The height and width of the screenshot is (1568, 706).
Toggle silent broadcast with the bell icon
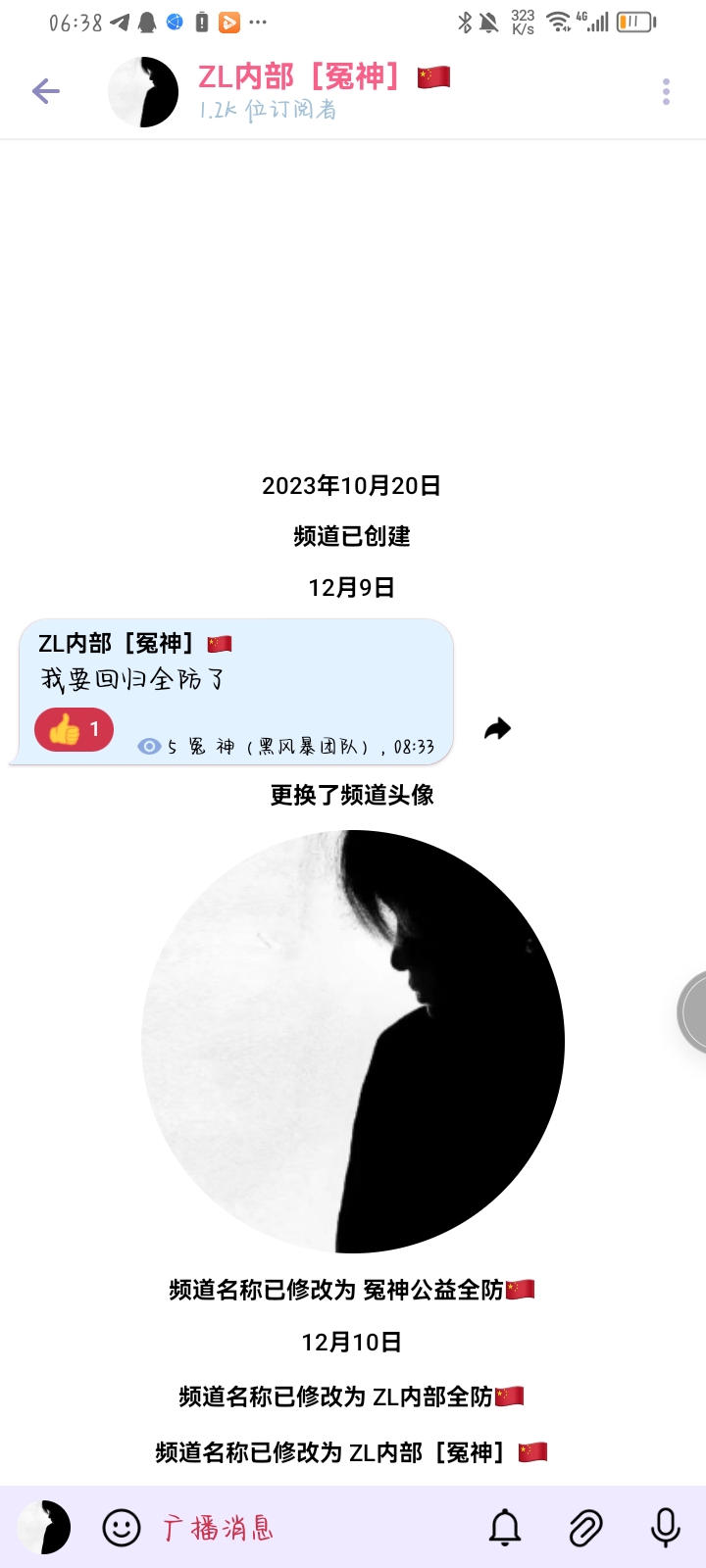coord(505,1527)
